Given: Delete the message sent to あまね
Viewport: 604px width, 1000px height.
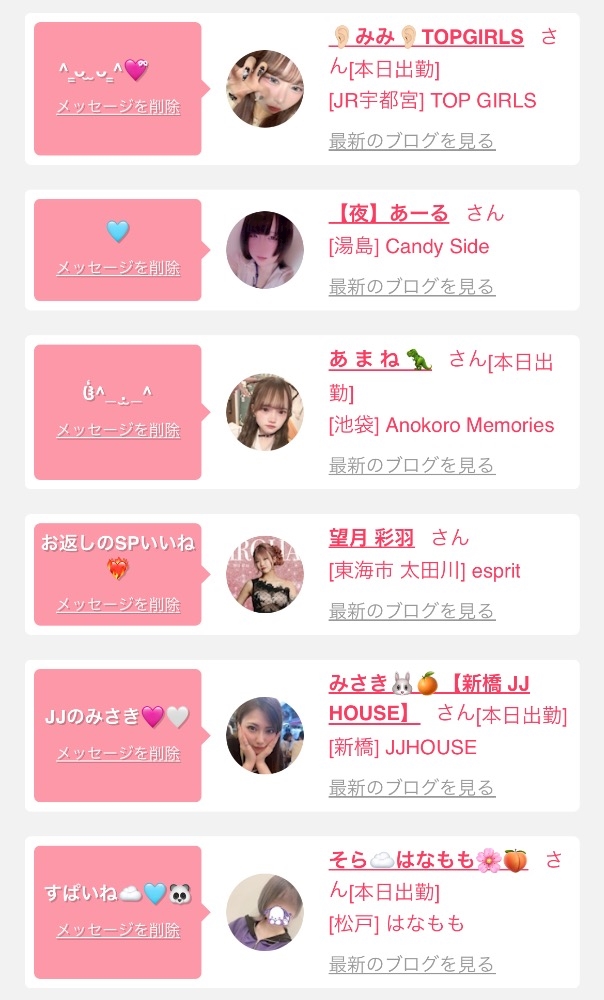Looking at the screenshot, I should tap(118, 430).
